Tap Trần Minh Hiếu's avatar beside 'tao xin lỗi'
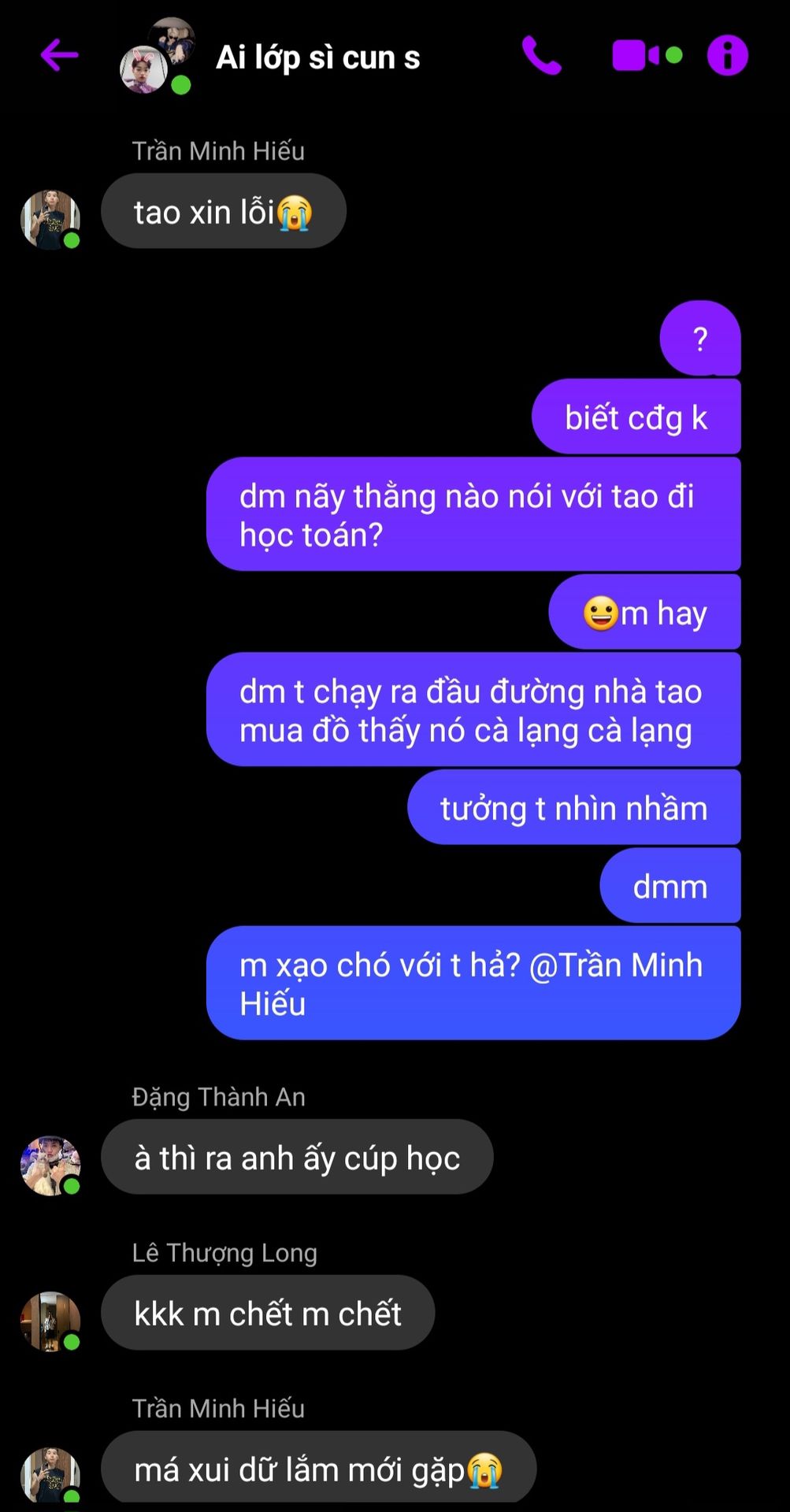 50,220
